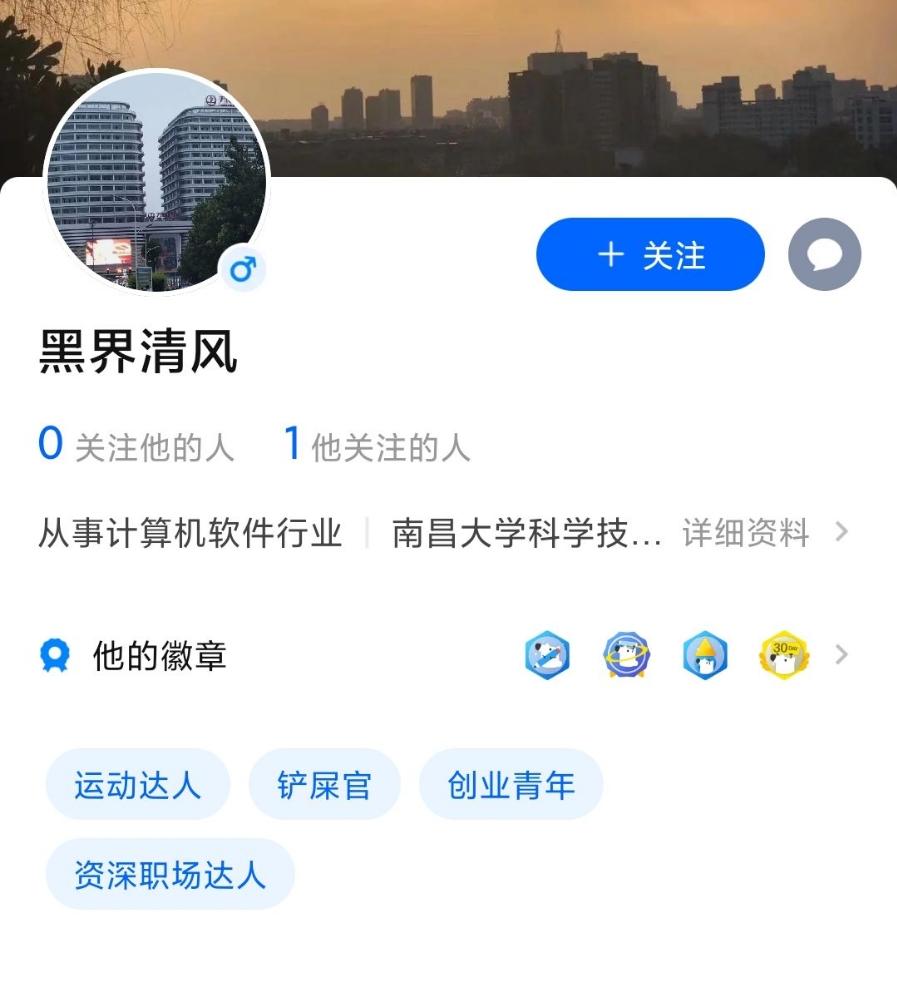Select the first hexagonal badge icon

[548, 655]
